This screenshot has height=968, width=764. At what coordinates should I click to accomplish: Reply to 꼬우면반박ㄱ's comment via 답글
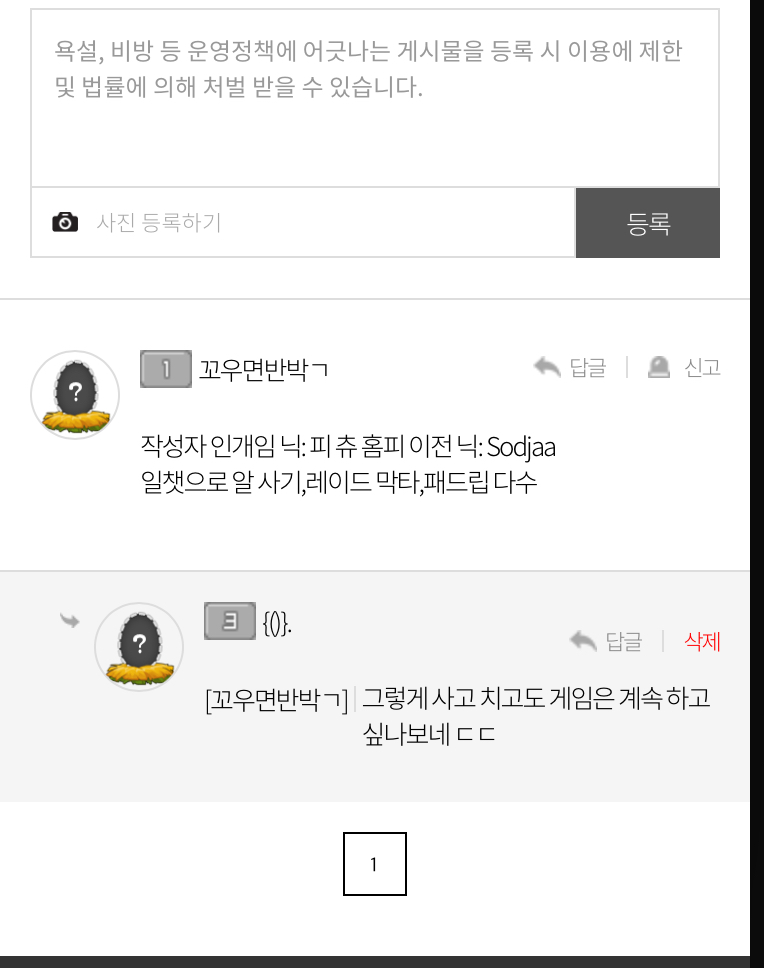pyautogui.click(x=571, y=367)
